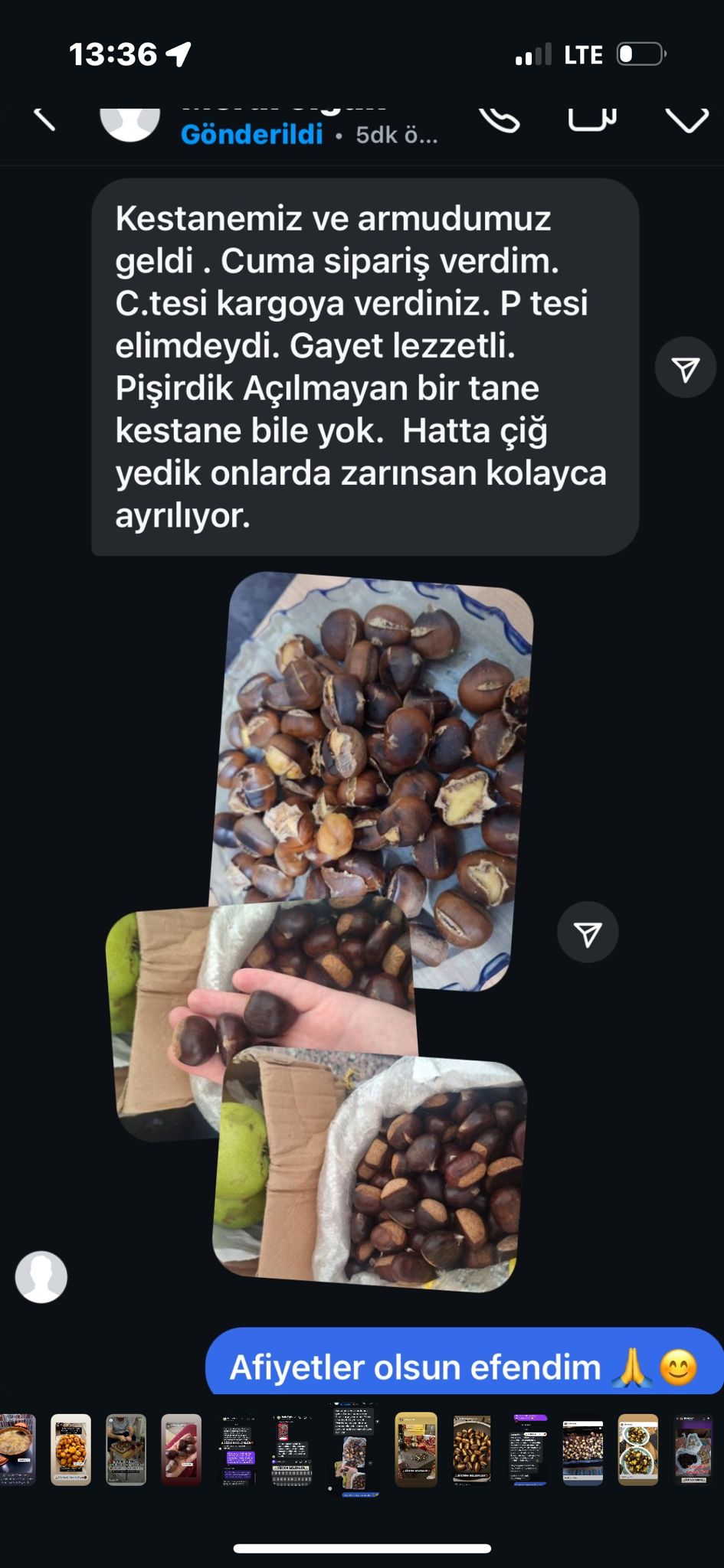
Task: Open the contact's profile picture in the header
Action: pos(129,122)
